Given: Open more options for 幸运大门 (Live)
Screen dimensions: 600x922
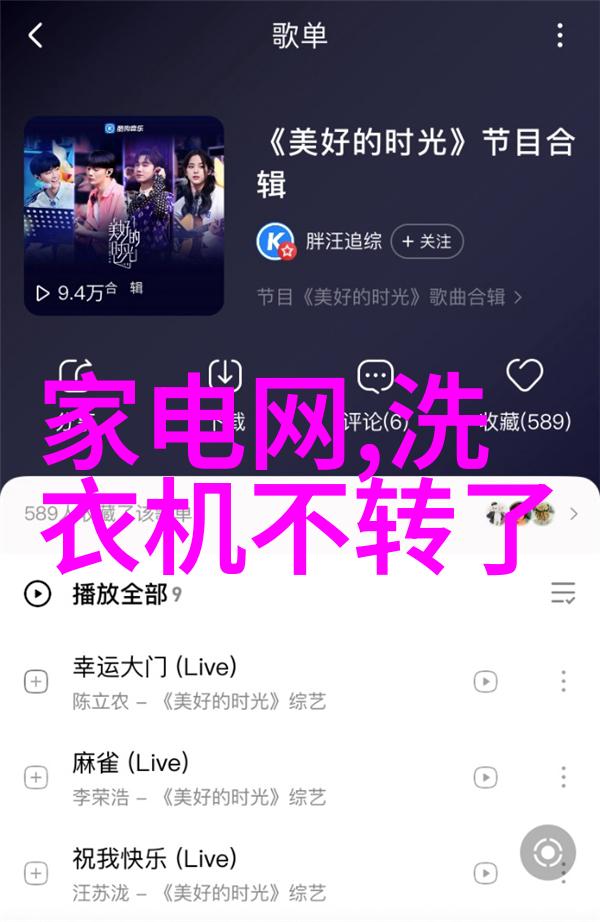Looking at the screenshot, I should [x=563, y=682].
